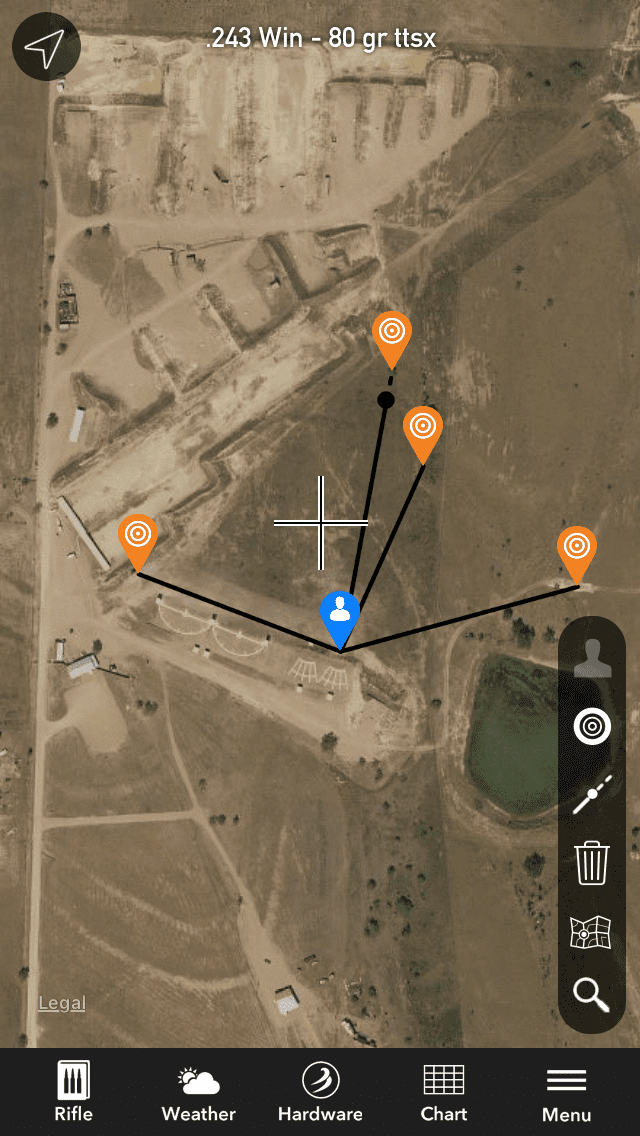This screenshot has width=640, height=1136.
Task: Open the Legal link
Action: point(62,1003)
